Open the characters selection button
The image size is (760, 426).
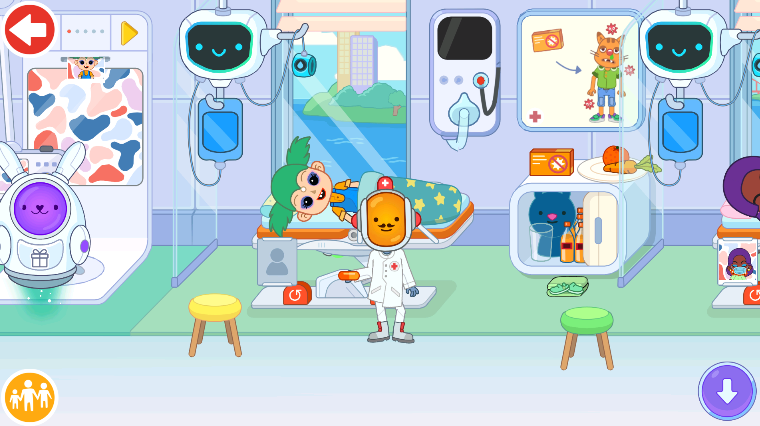[29, 396]
